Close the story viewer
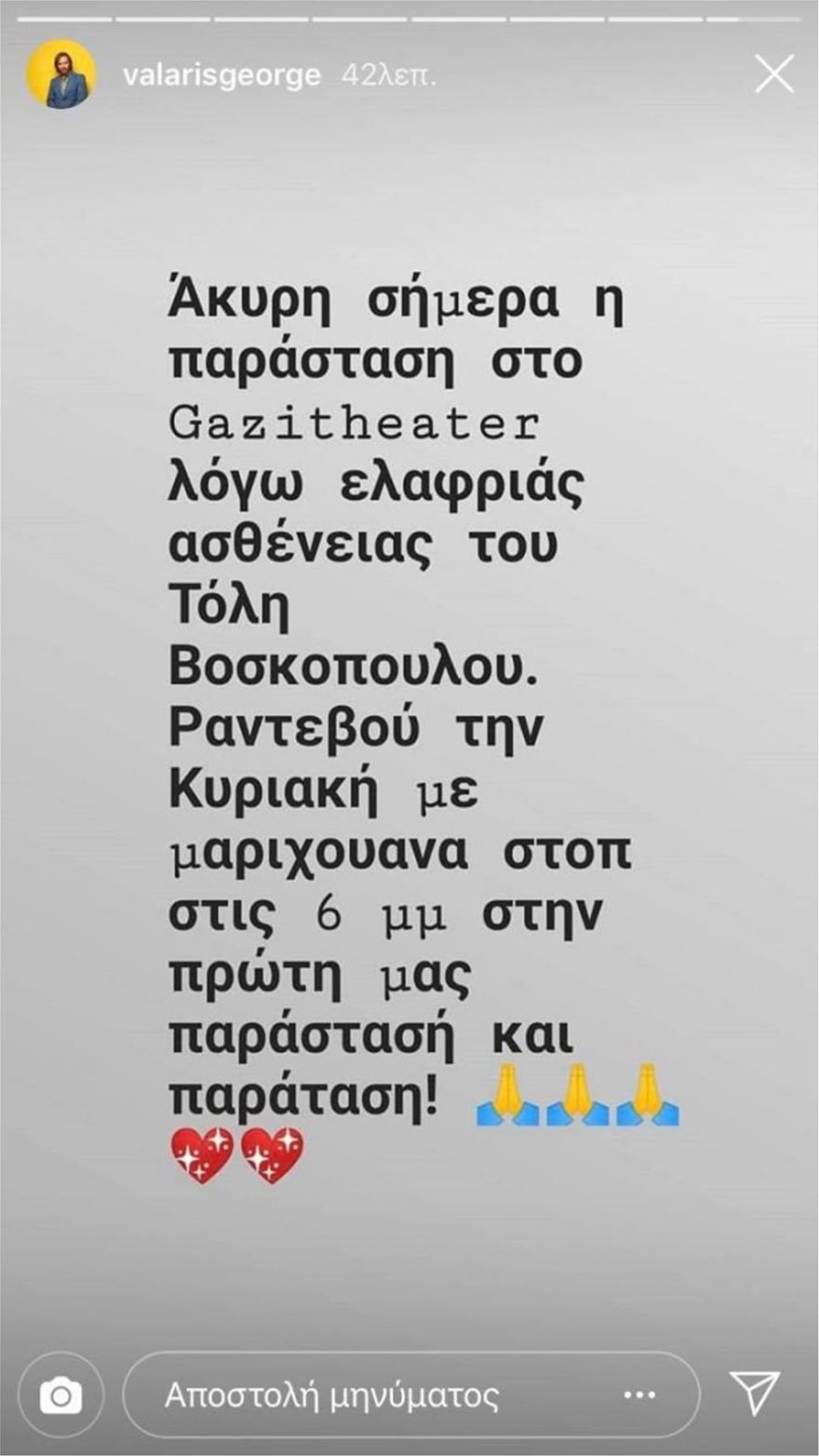 (x=774, y=74)
